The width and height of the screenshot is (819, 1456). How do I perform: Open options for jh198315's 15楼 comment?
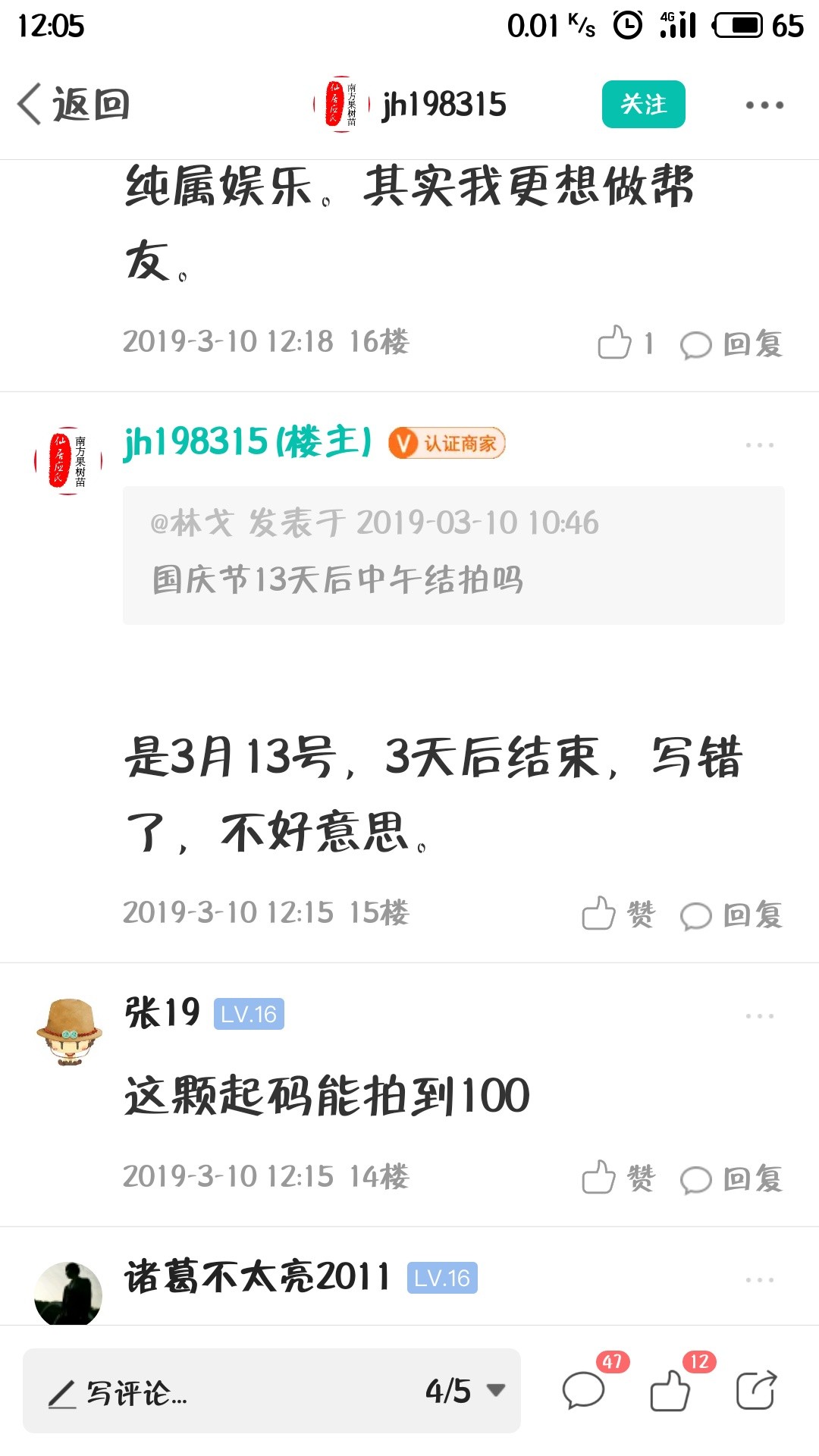click(759, 444)
